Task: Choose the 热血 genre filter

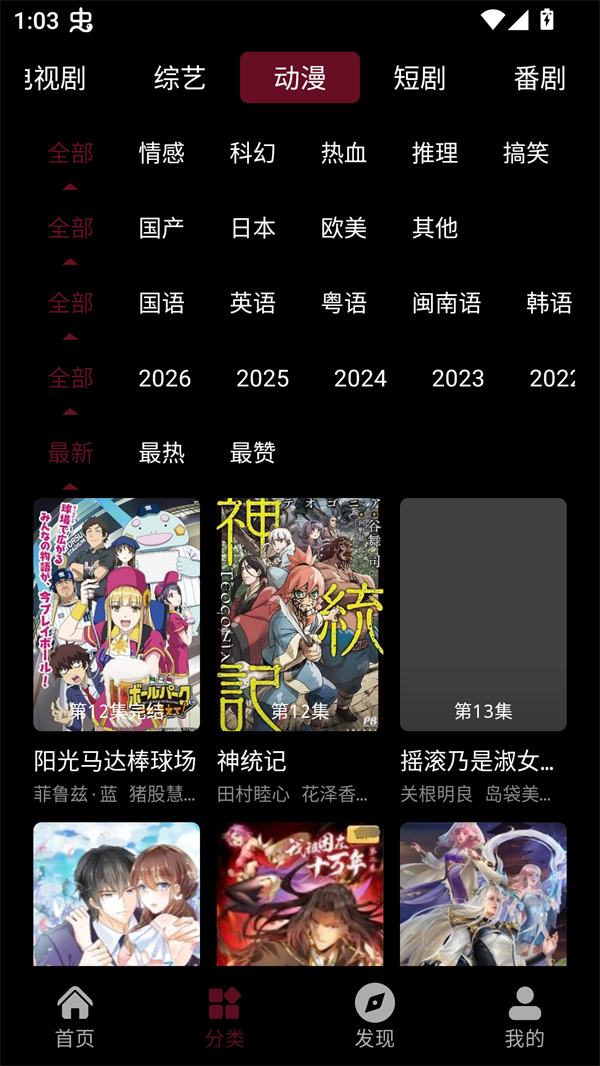Action: pyautogui.click(x=344, y=153)
